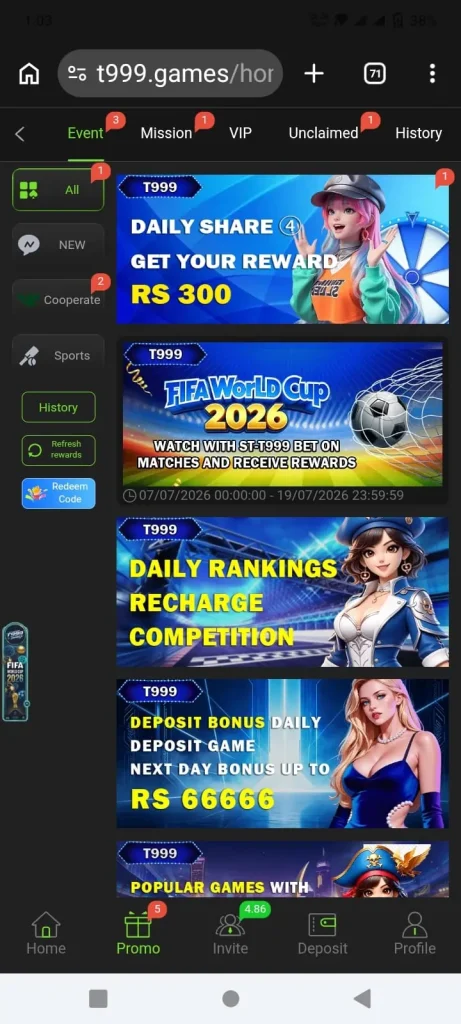Select the NEW category filter

58,245
